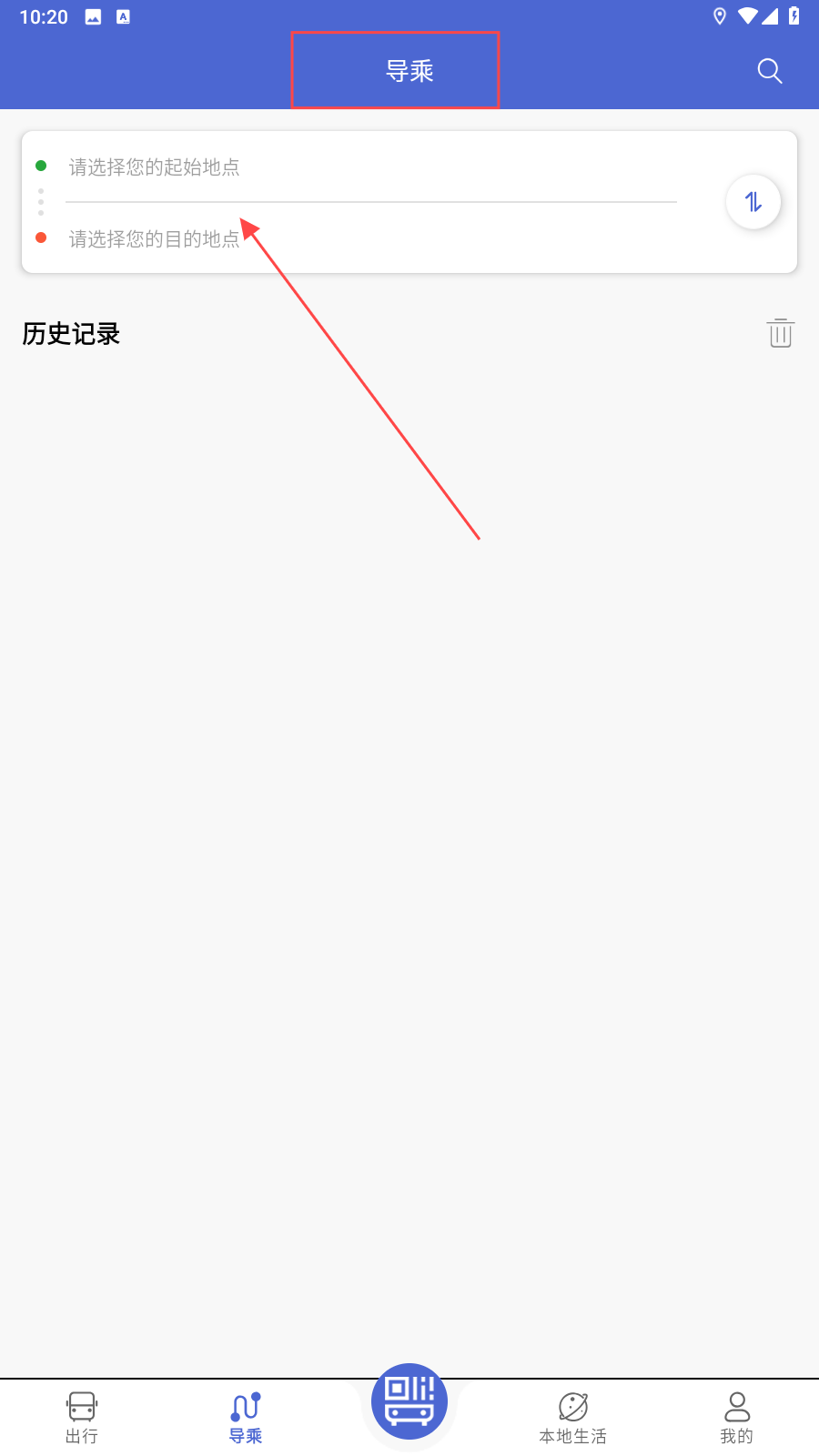Swap start and destination points
The height and width of the screenshot is (1456, 819).
753,202
